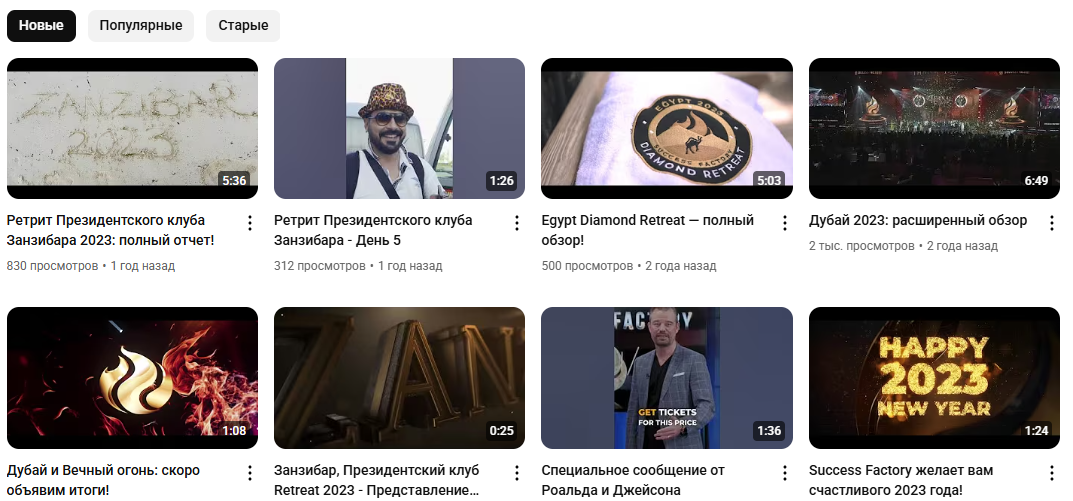Open options menu for Занзибара полный отчет video
This screenshot has height=501, width=1073.
[x=249, y=223]
